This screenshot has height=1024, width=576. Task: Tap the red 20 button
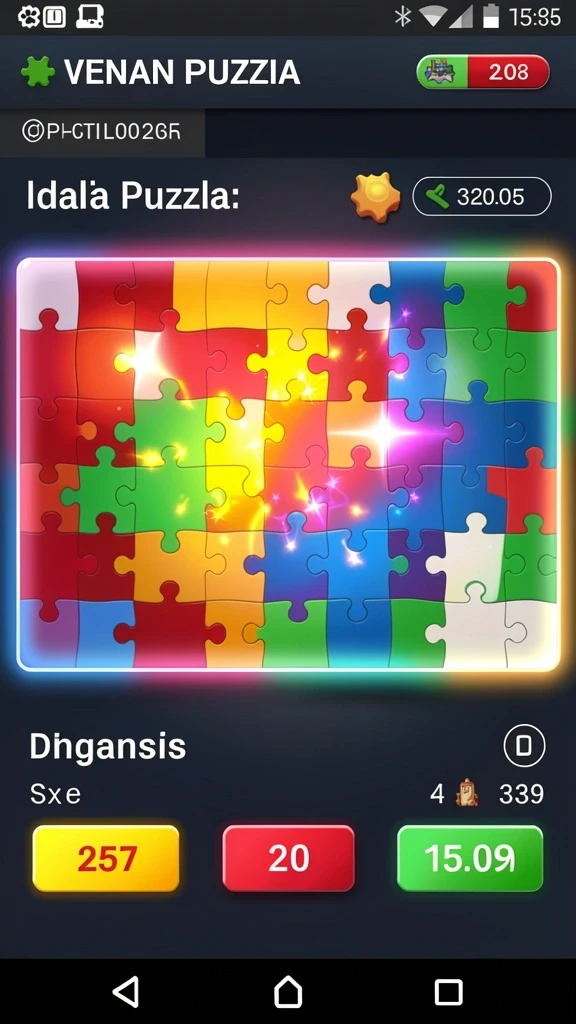click(289, 858)
